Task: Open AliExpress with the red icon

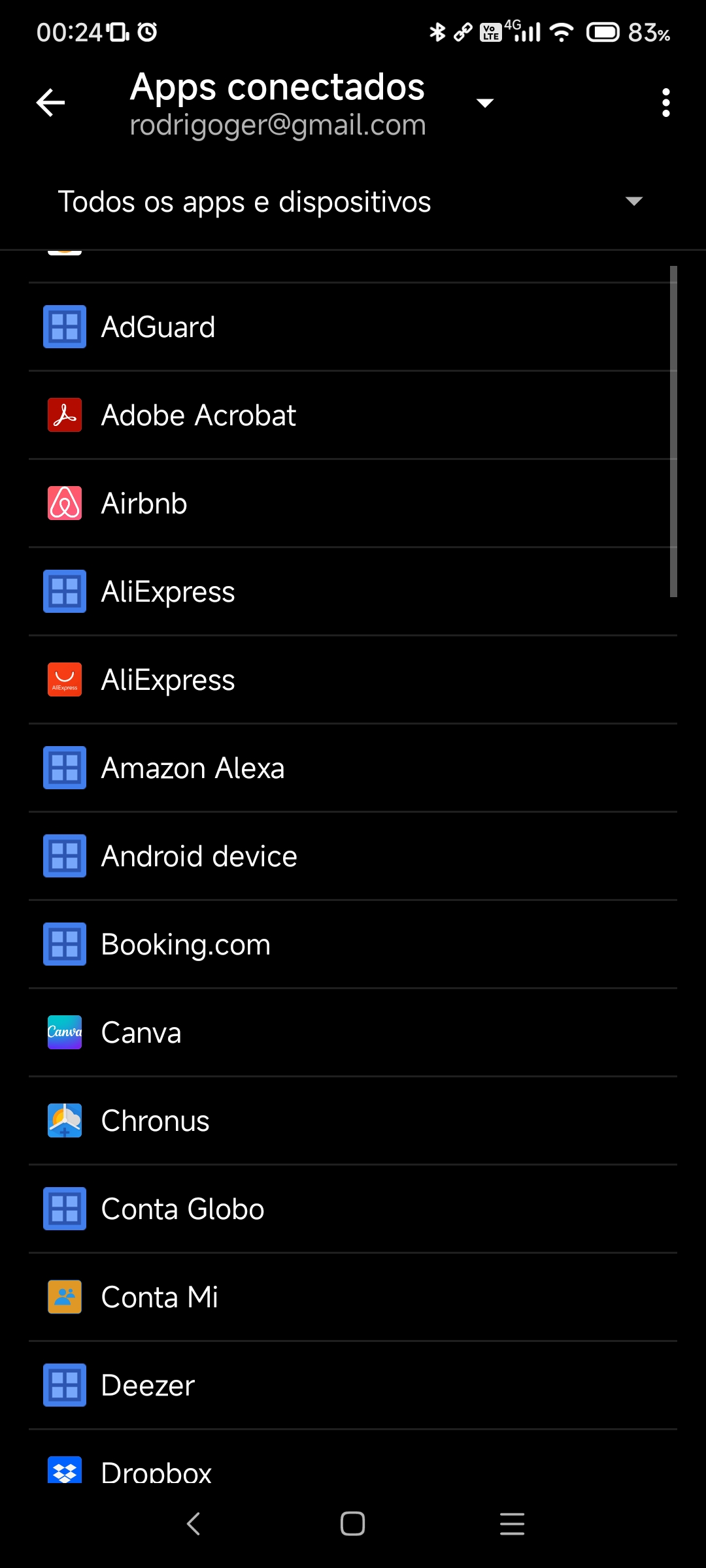Action: tap(353, 679)
